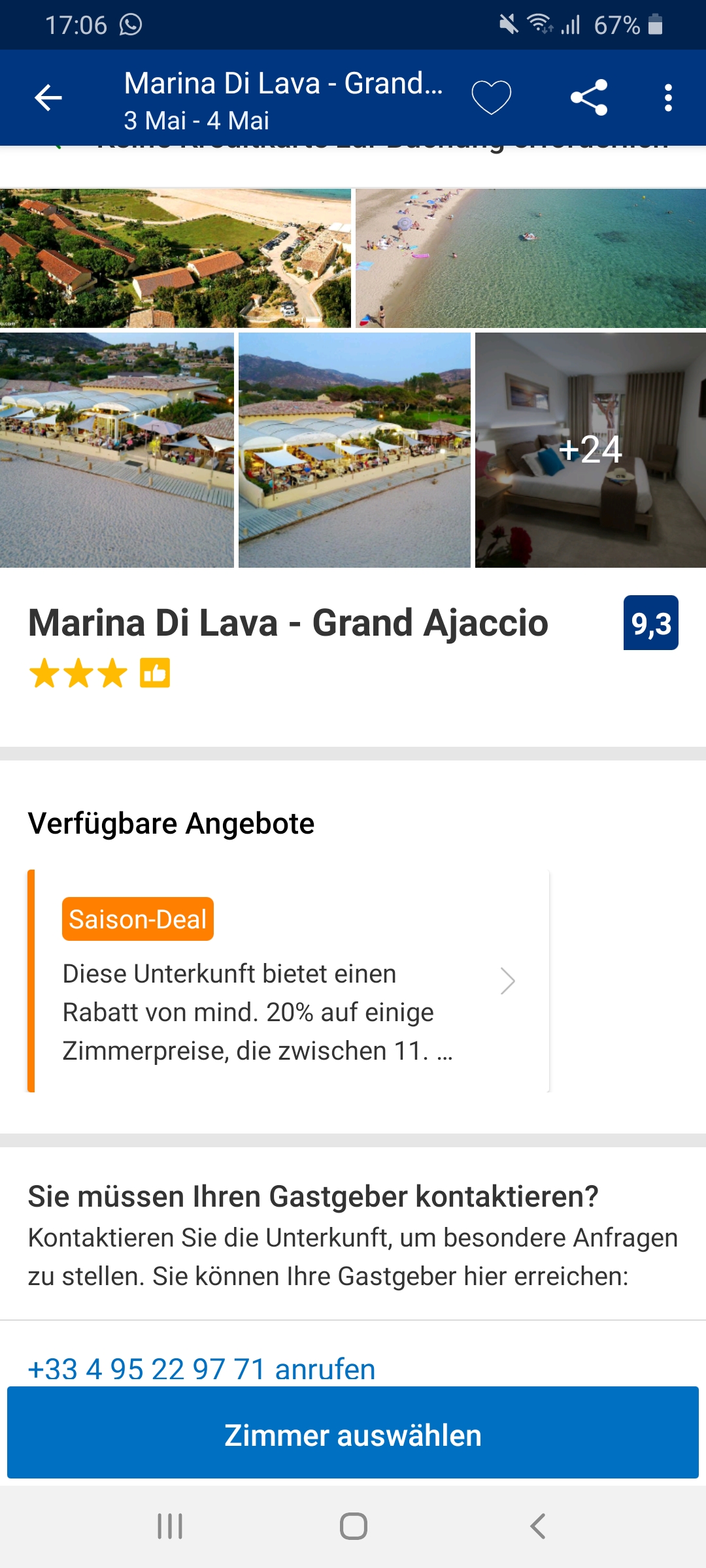Image resolution: width=706 pixels, height=1568 pixels.
Task: Open the daytime beach restaurant terrace photo
Action: (117, 449)
